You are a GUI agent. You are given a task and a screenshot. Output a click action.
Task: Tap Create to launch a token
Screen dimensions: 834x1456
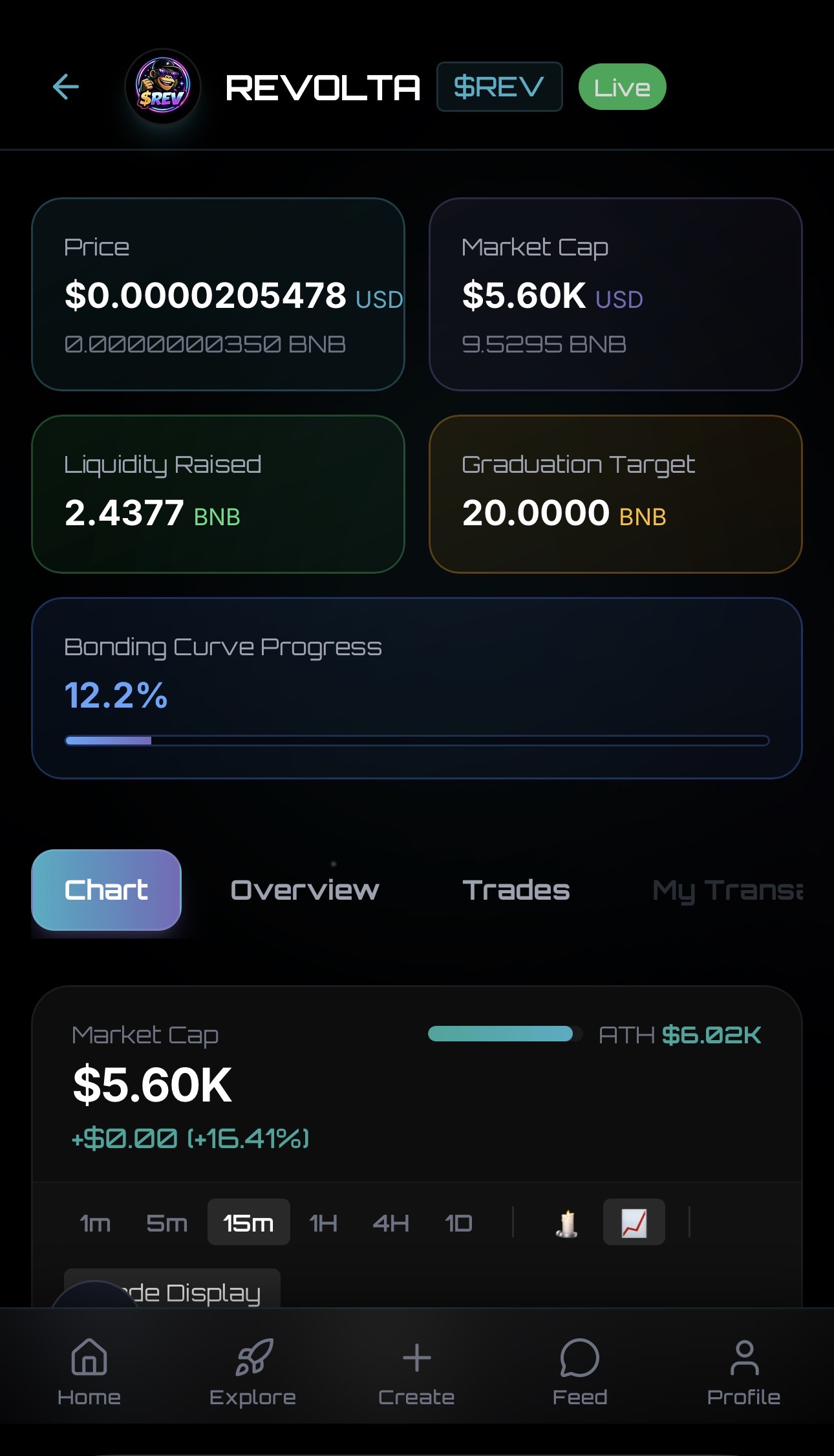pyautogui.click(x=416, y=1371)
